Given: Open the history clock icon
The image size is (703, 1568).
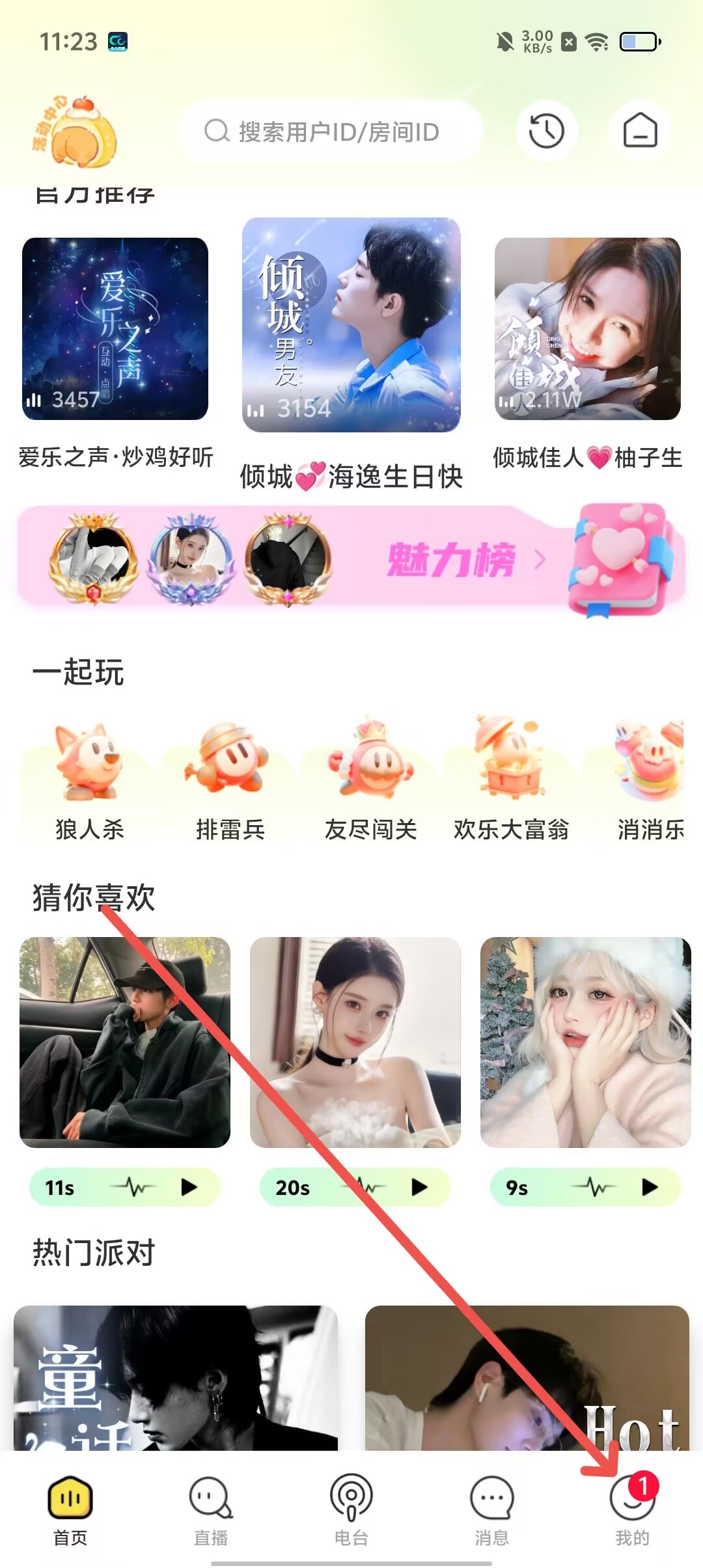Looking at the screenshot, I should [x=545, y=131].
